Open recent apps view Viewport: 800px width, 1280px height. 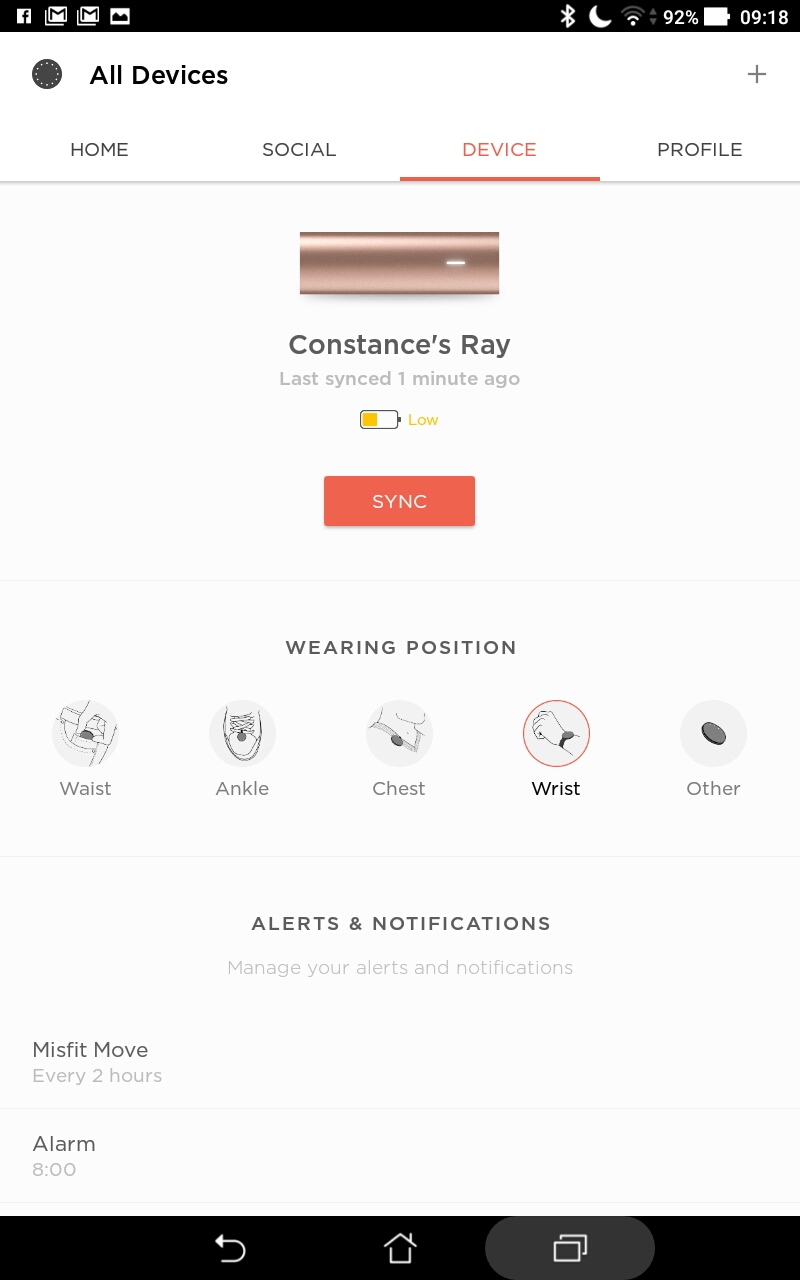(x=570, y=1248)
